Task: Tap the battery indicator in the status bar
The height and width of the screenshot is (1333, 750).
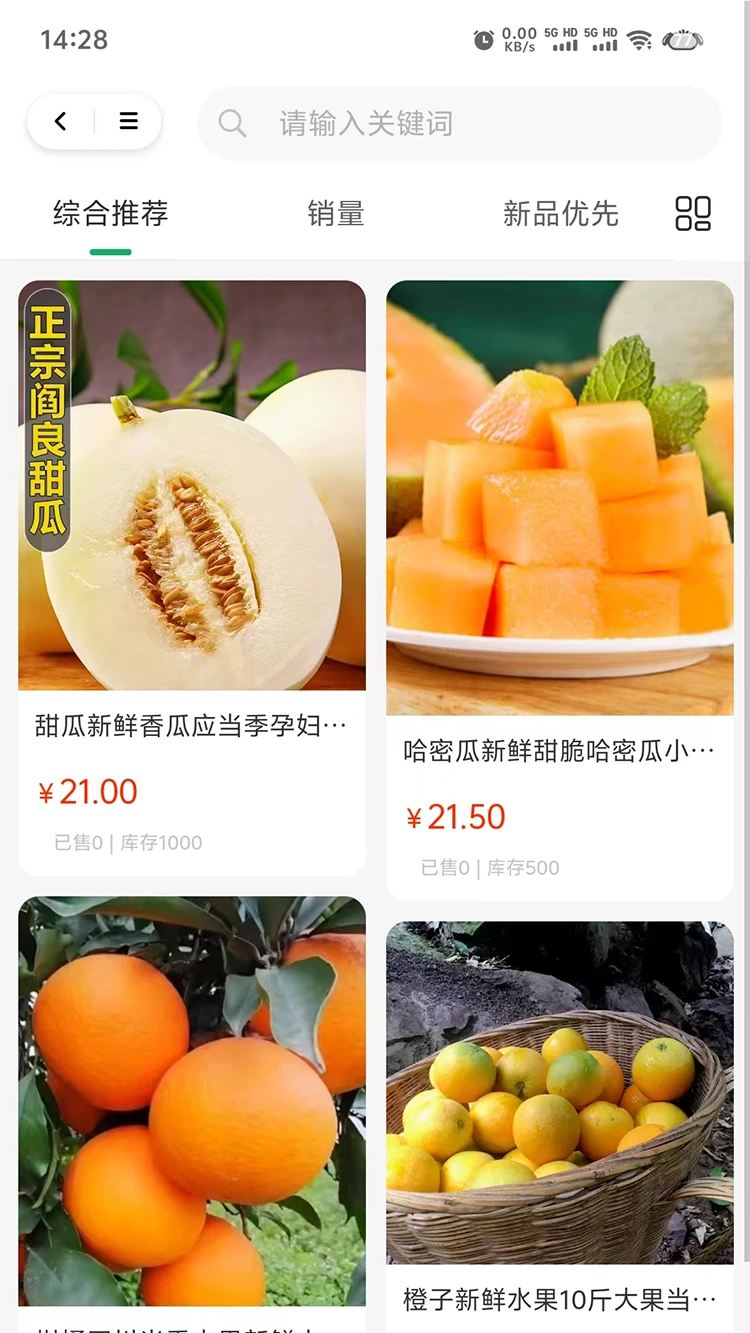Action: pyautogui.click(x=681, y=40)
